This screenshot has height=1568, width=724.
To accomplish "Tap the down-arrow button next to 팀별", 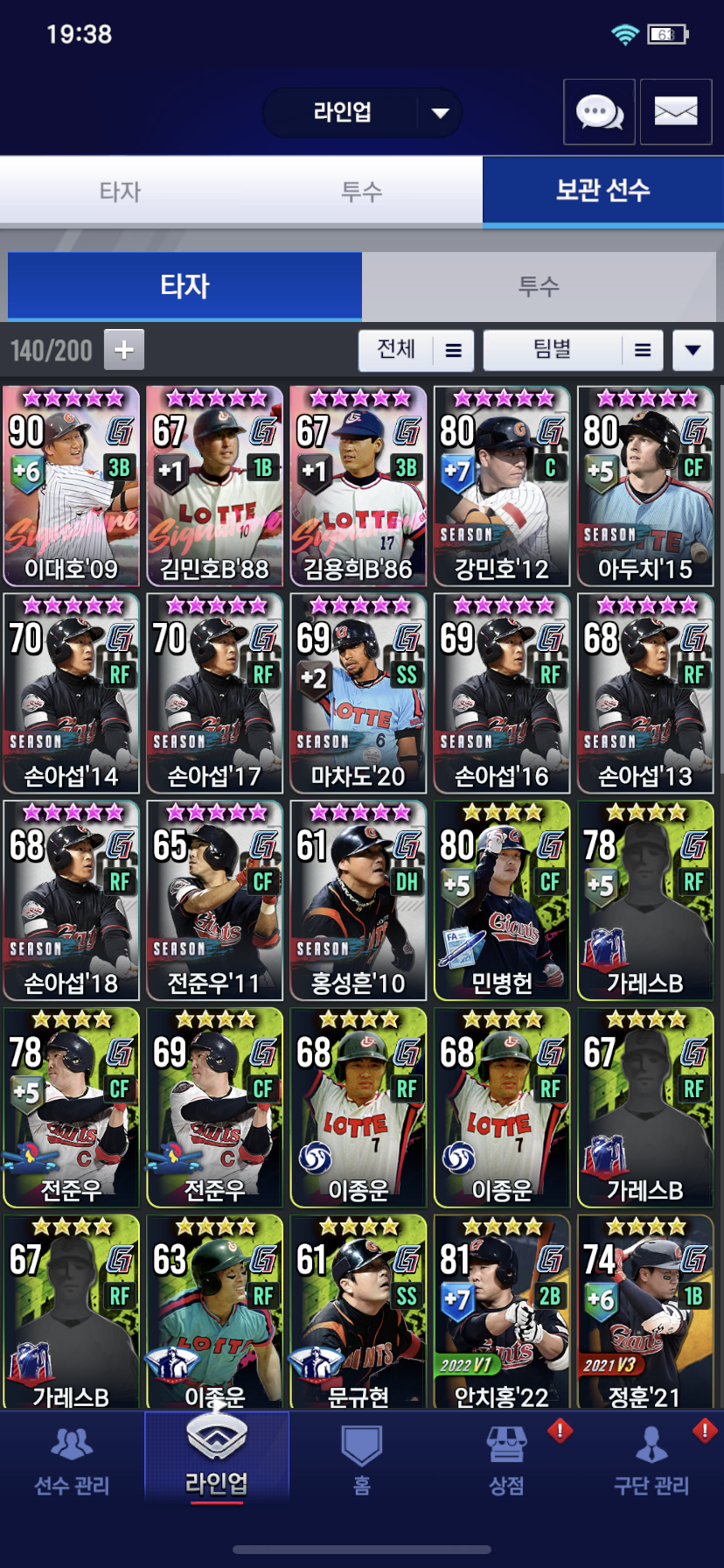I will [x=693, y=350].
